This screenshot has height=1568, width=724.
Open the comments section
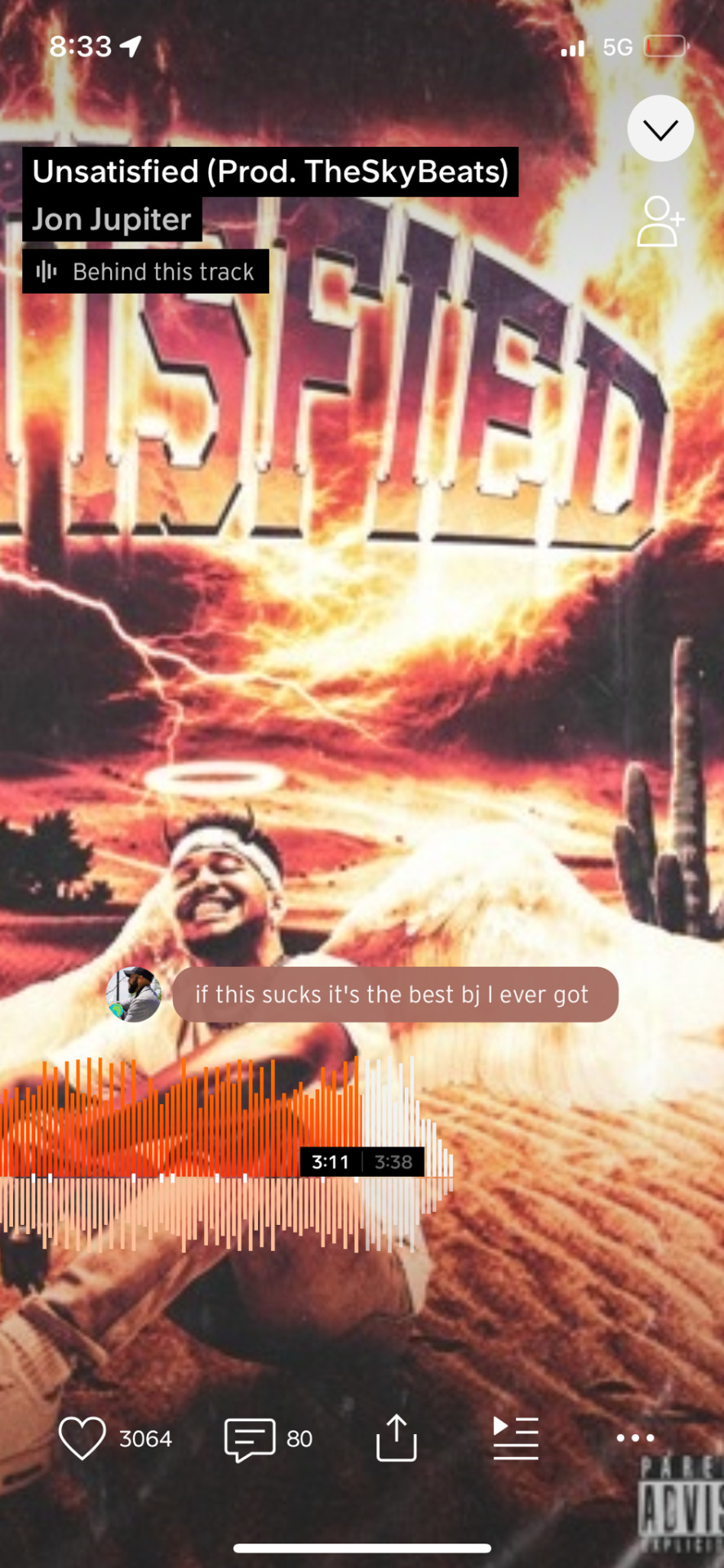[x=251, y=1439]
